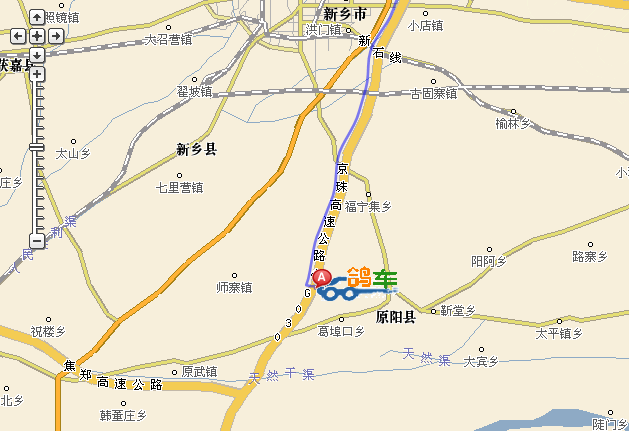629x431 pixels.
Task: Pan the map right with the arrow
Action: click(56, 36)
